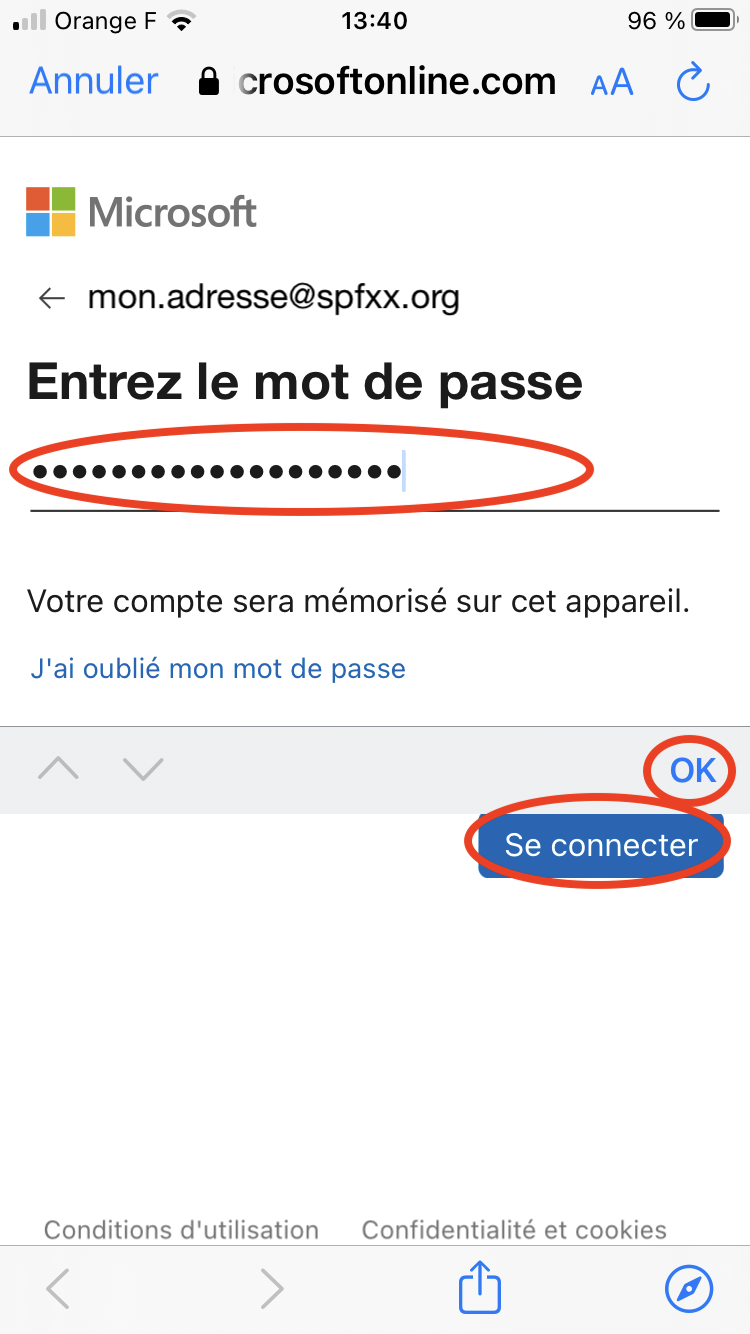Tap the address bar showing microsoftonline.com
Image resolution: width=750 pixels, height=1334 pixels.
pos(378,82)
